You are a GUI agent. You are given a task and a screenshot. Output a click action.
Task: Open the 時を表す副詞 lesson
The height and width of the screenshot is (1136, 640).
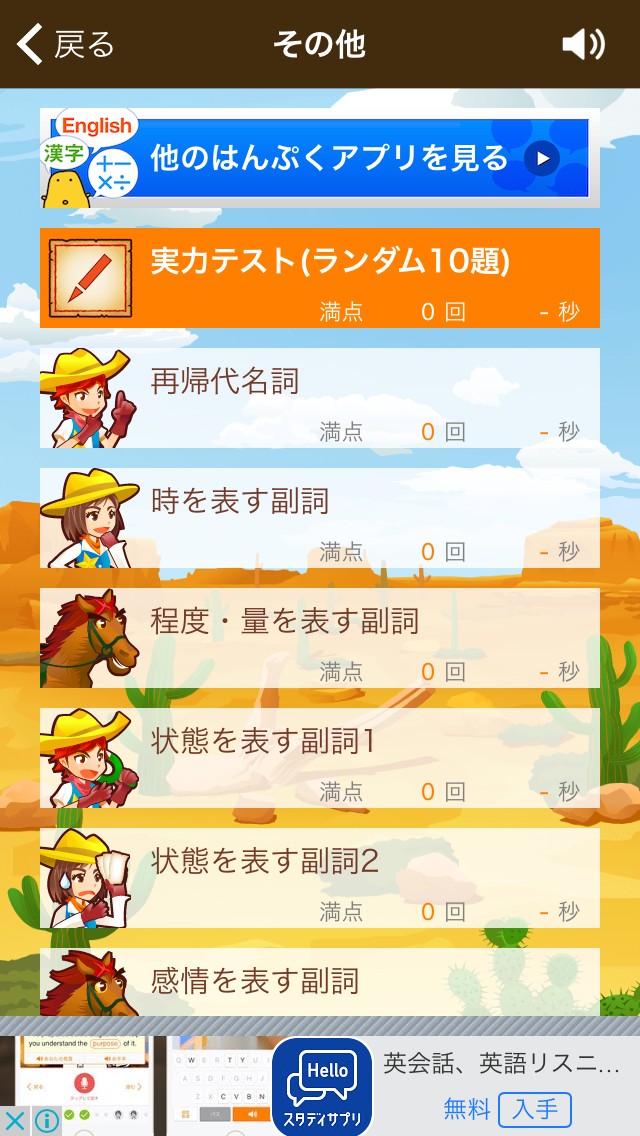320,518
